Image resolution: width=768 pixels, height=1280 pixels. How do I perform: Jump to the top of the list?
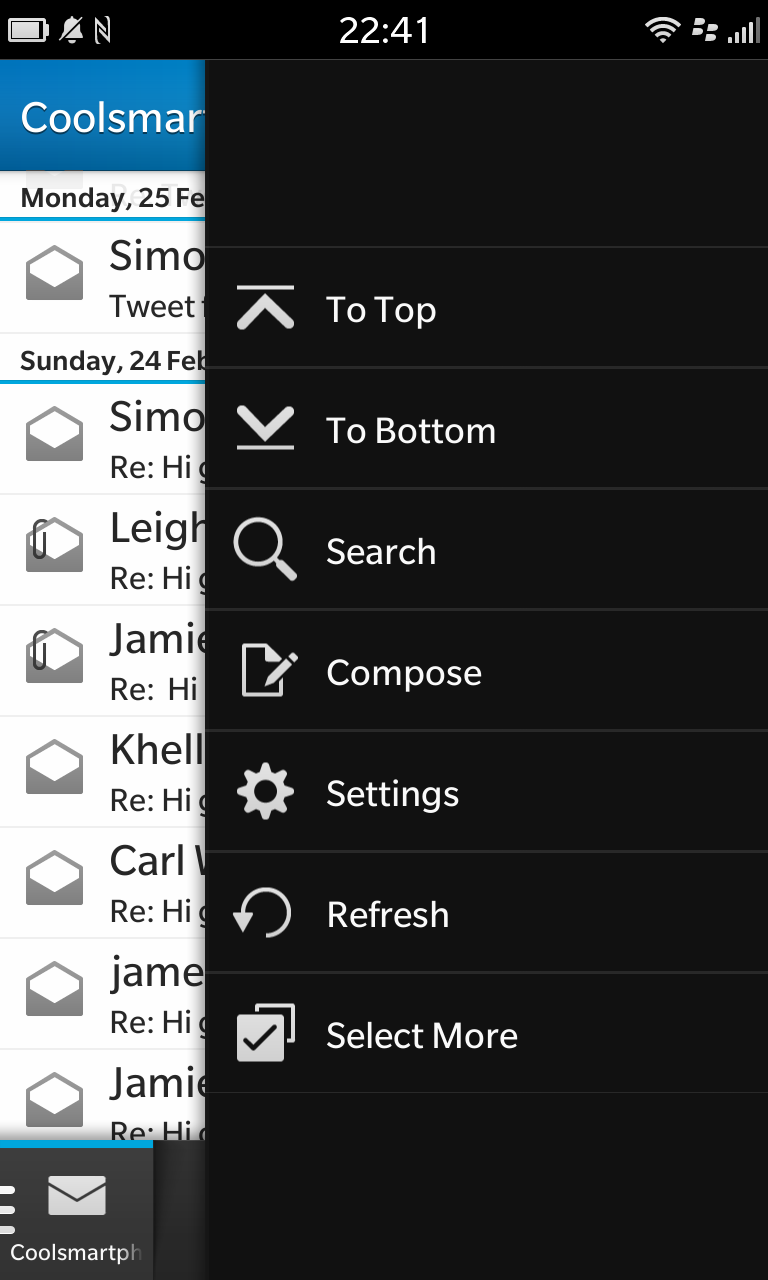[x=486, y=309]
